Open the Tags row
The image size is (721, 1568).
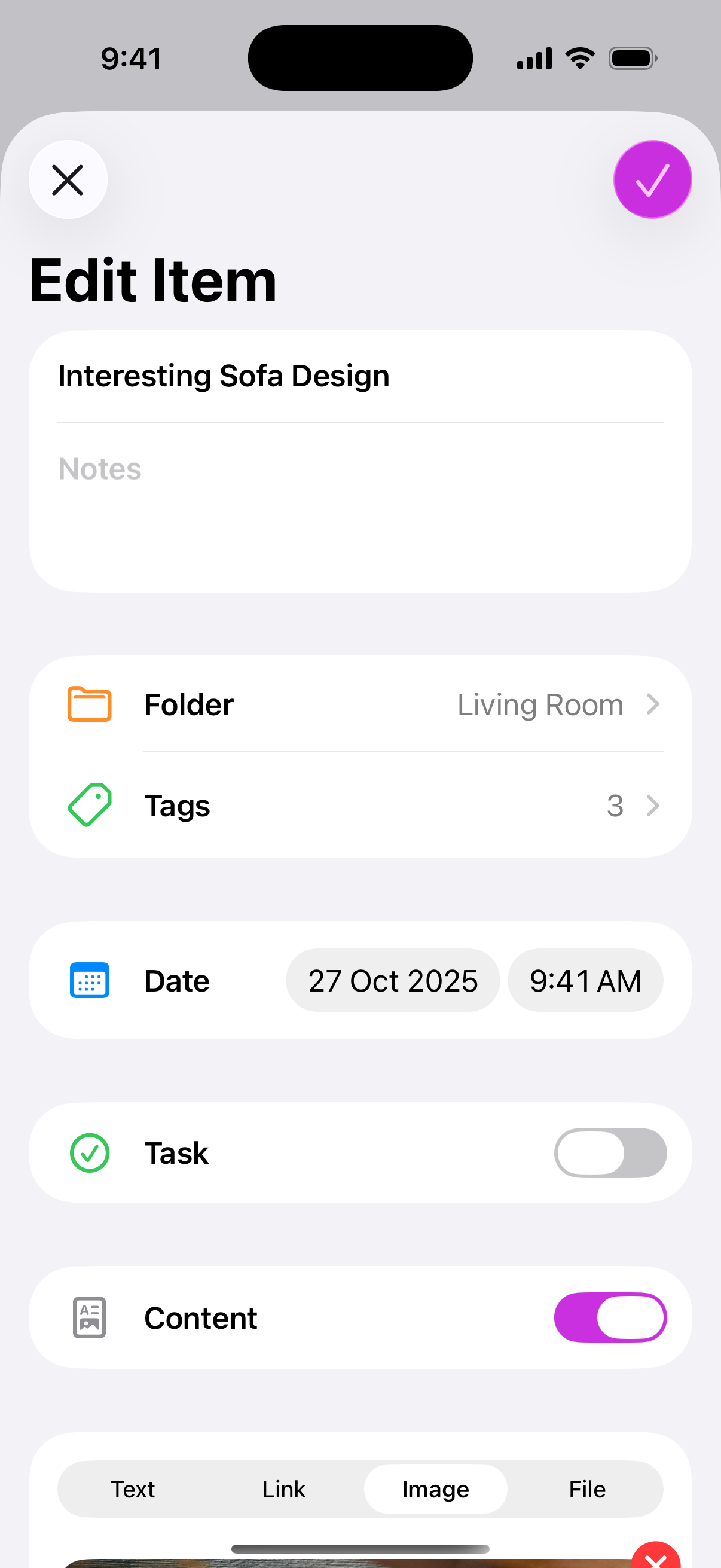click(x=360, y=806)
